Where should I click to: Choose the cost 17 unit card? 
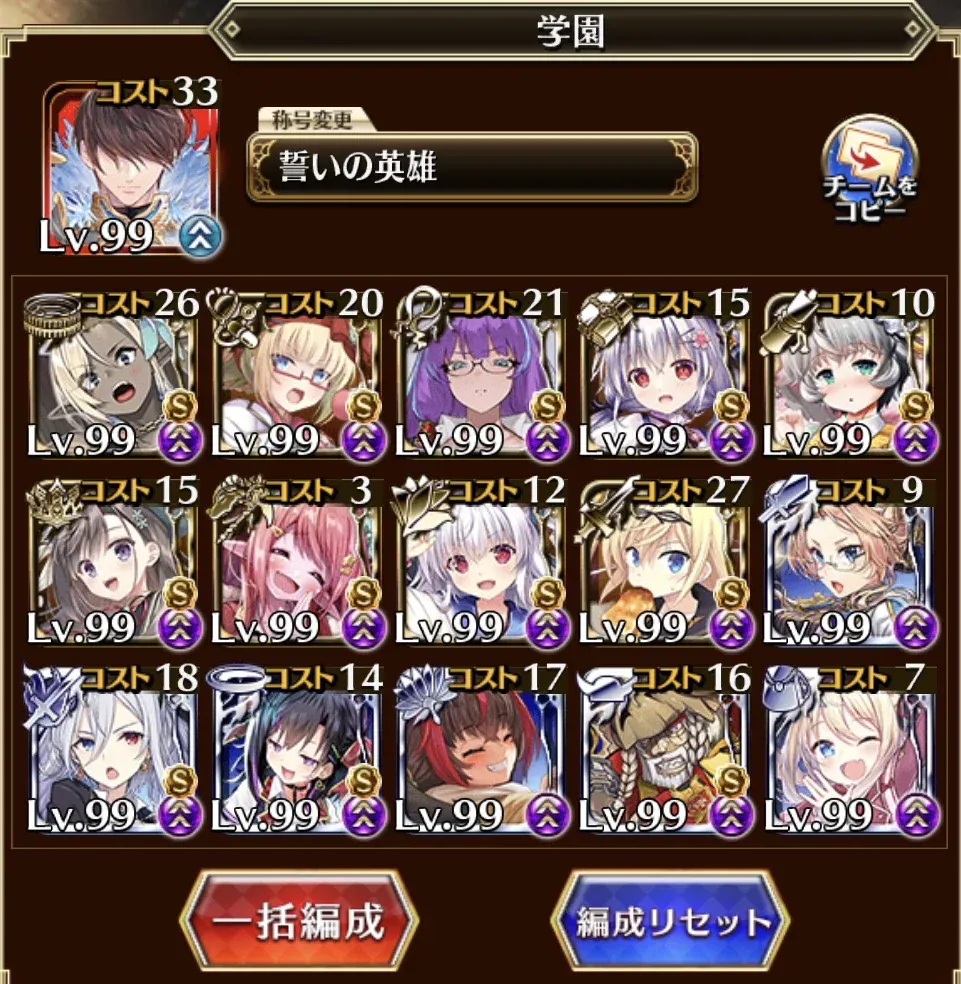tap(481, 750)
